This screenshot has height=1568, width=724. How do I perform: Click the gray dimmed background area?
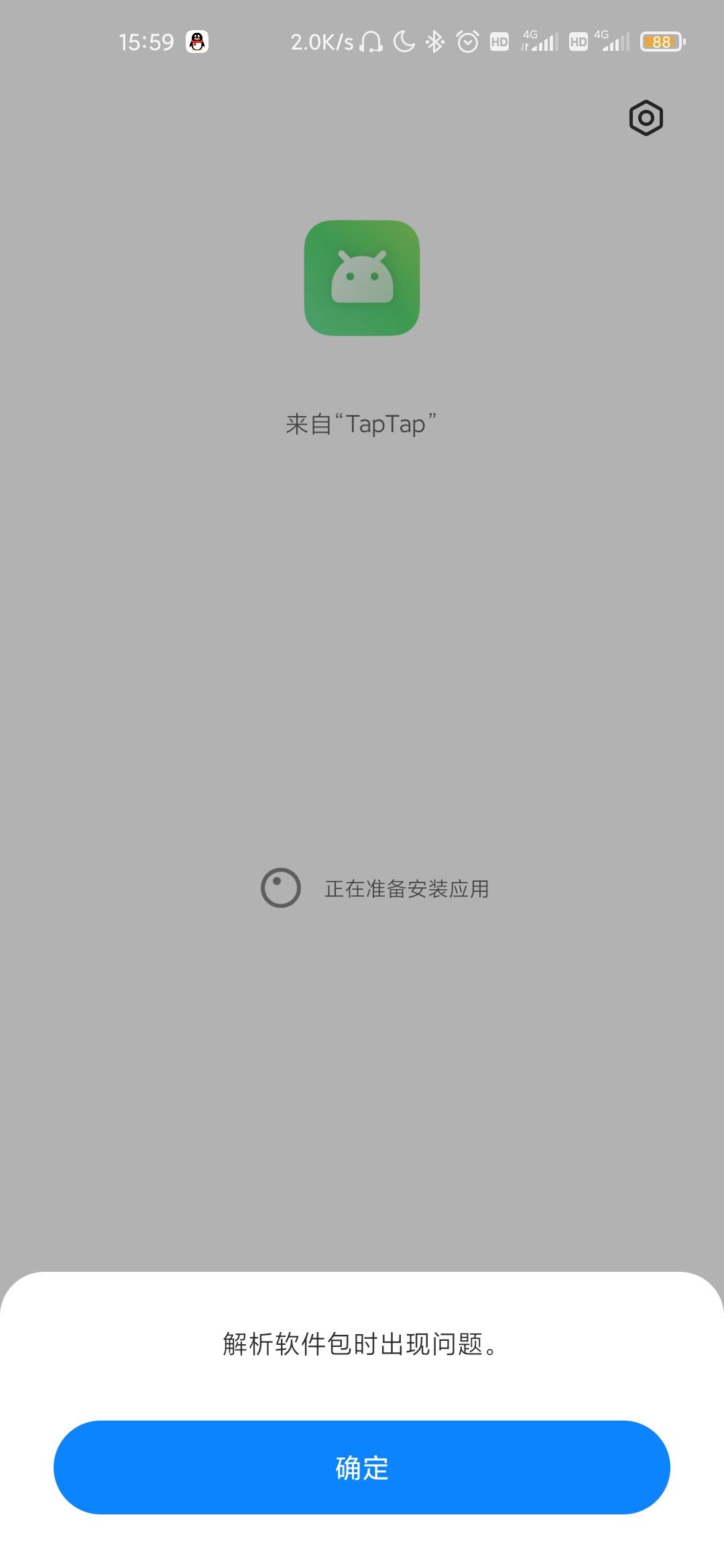coord(362,670)
